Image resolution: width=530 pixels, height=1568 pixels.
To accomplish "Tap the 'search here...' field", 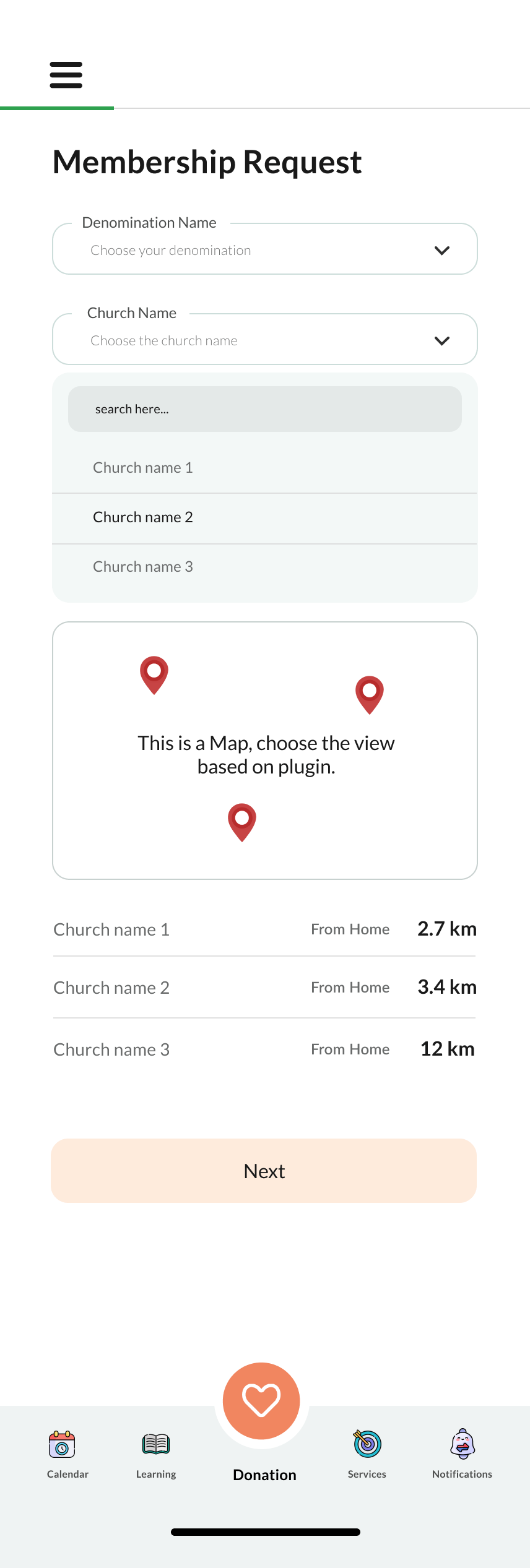I will click(264, 409).
